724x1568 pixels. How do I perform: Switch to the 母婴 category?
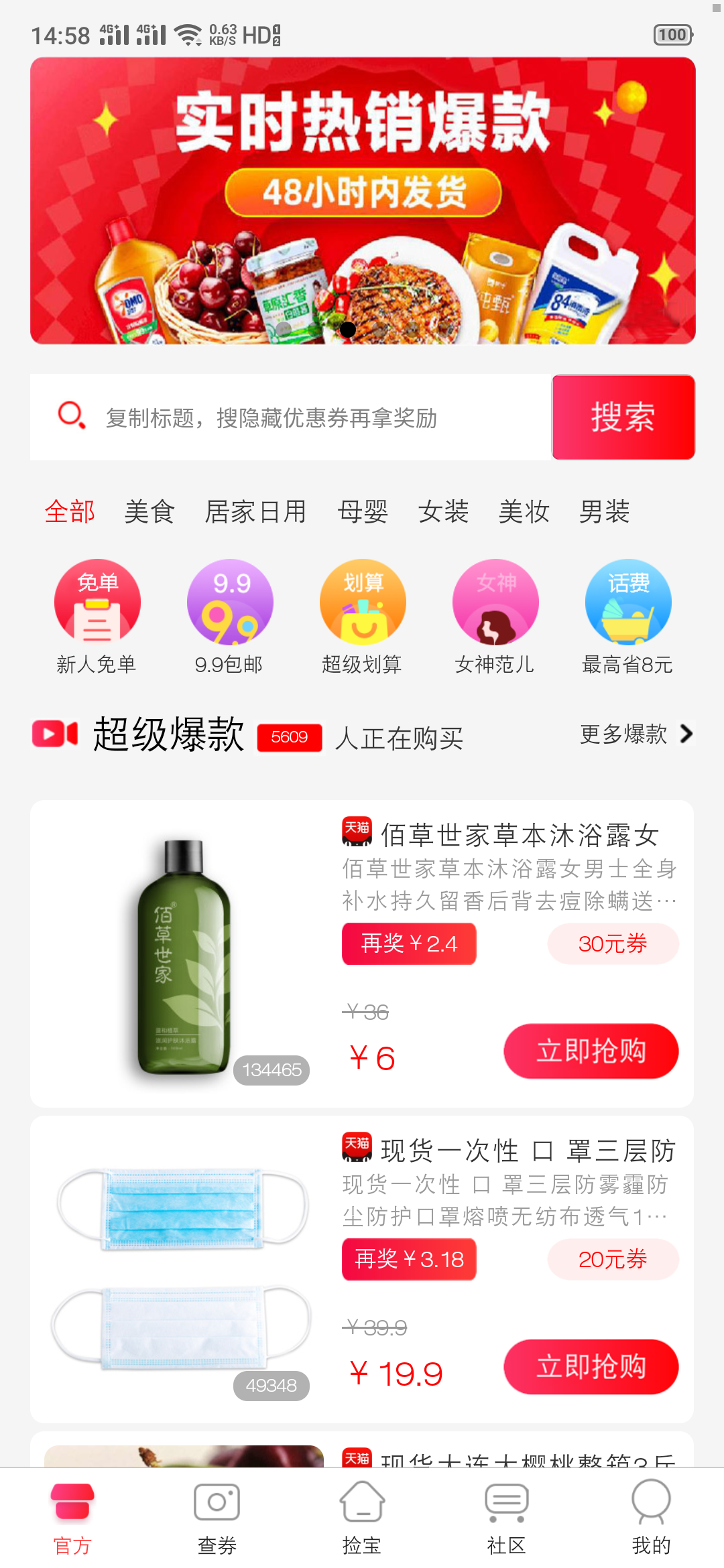tap(363, 512)
